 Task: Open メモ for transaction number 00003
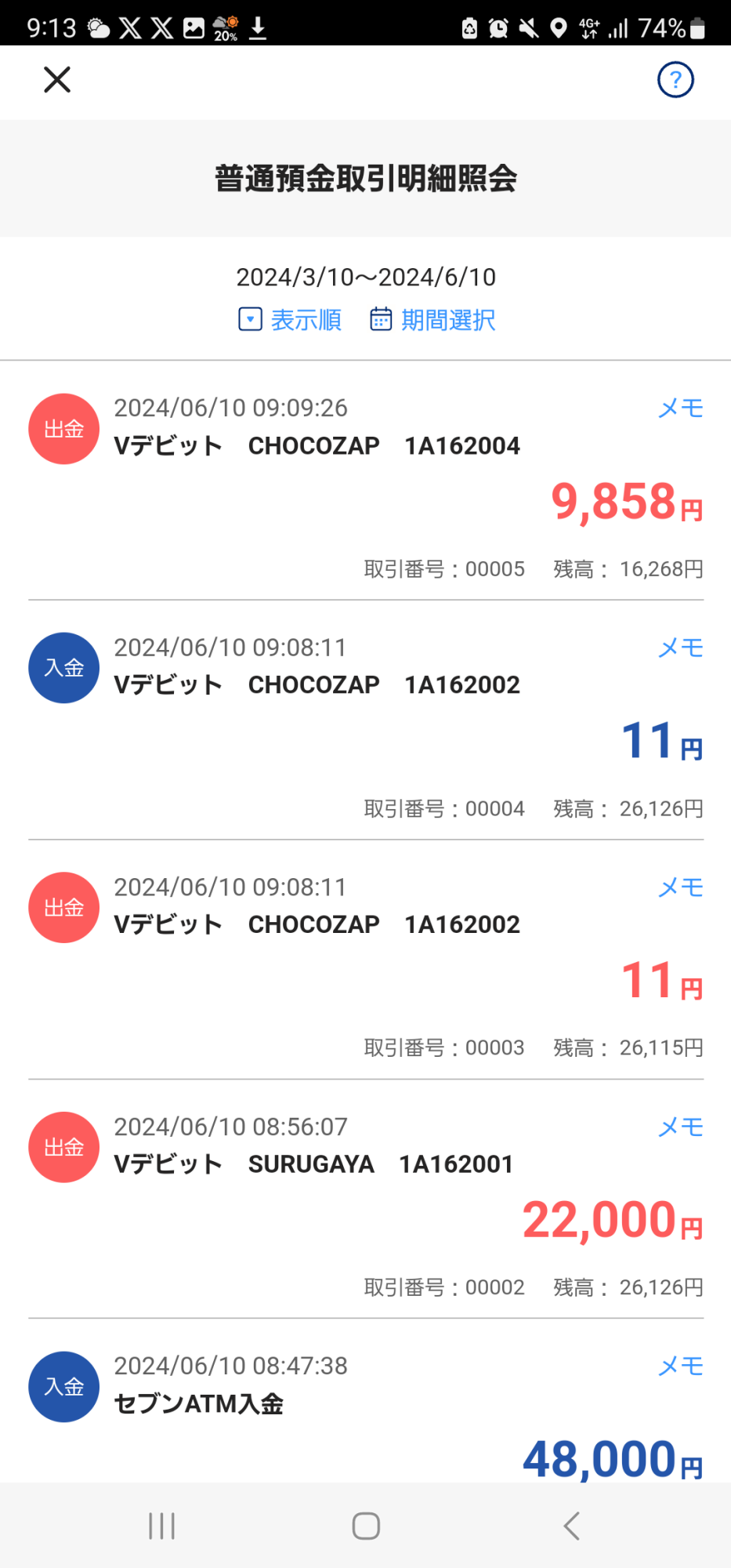[680, 887]
